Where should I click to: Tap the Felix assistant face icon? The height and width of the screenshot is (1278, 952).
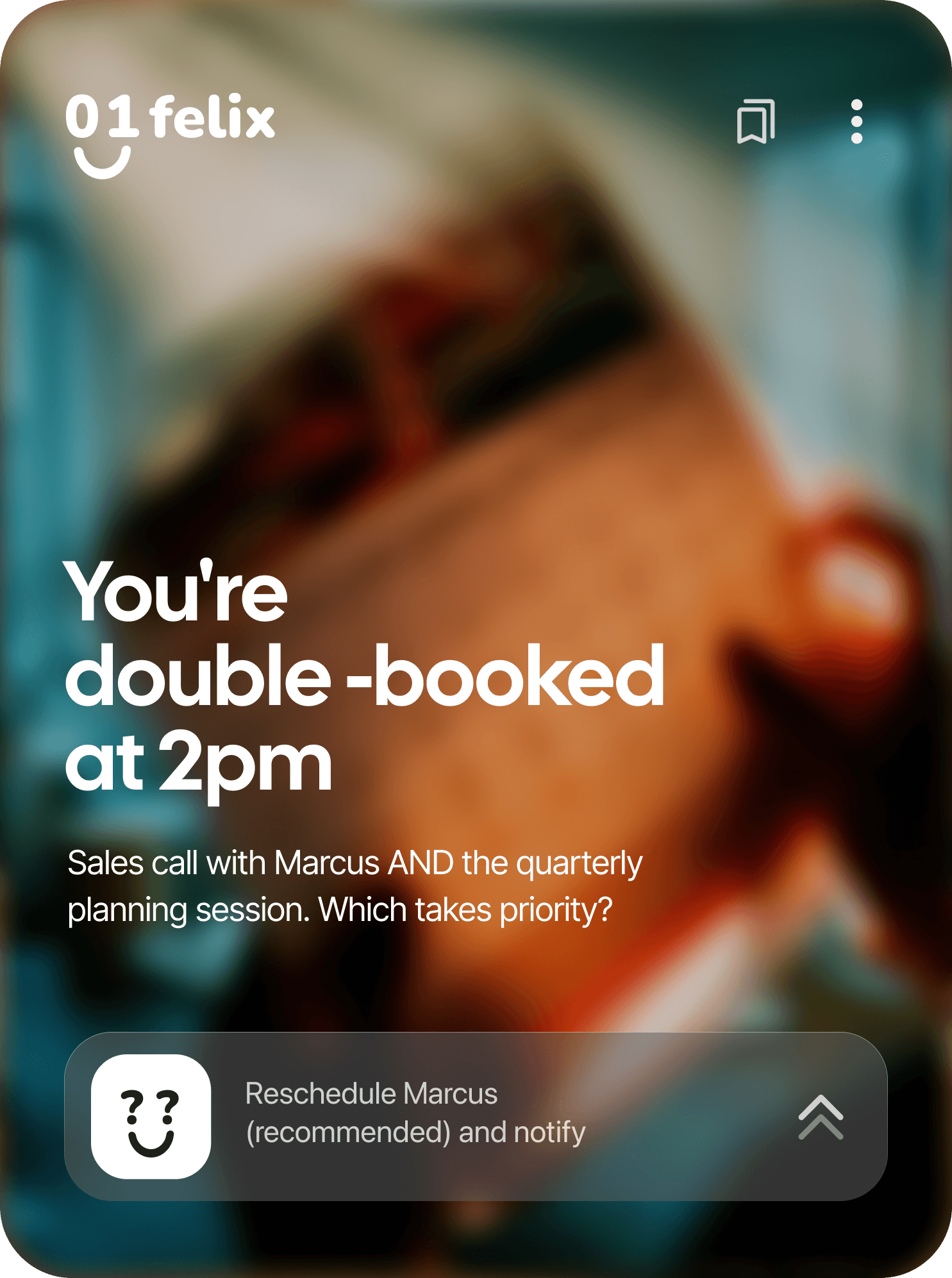click(x=151, y=1116)
